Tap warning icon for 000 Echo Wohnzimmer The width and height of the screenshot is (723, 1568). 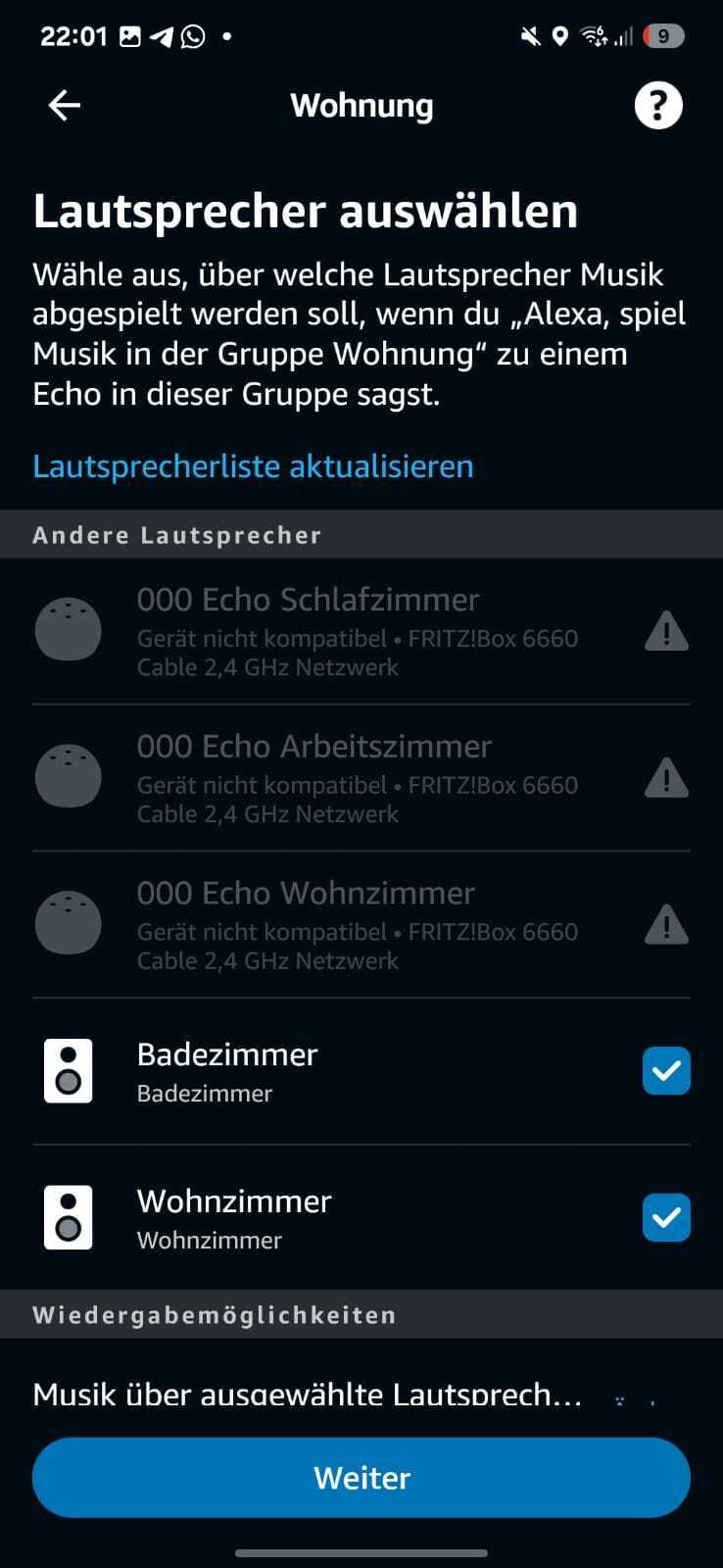tap(666, 925)
